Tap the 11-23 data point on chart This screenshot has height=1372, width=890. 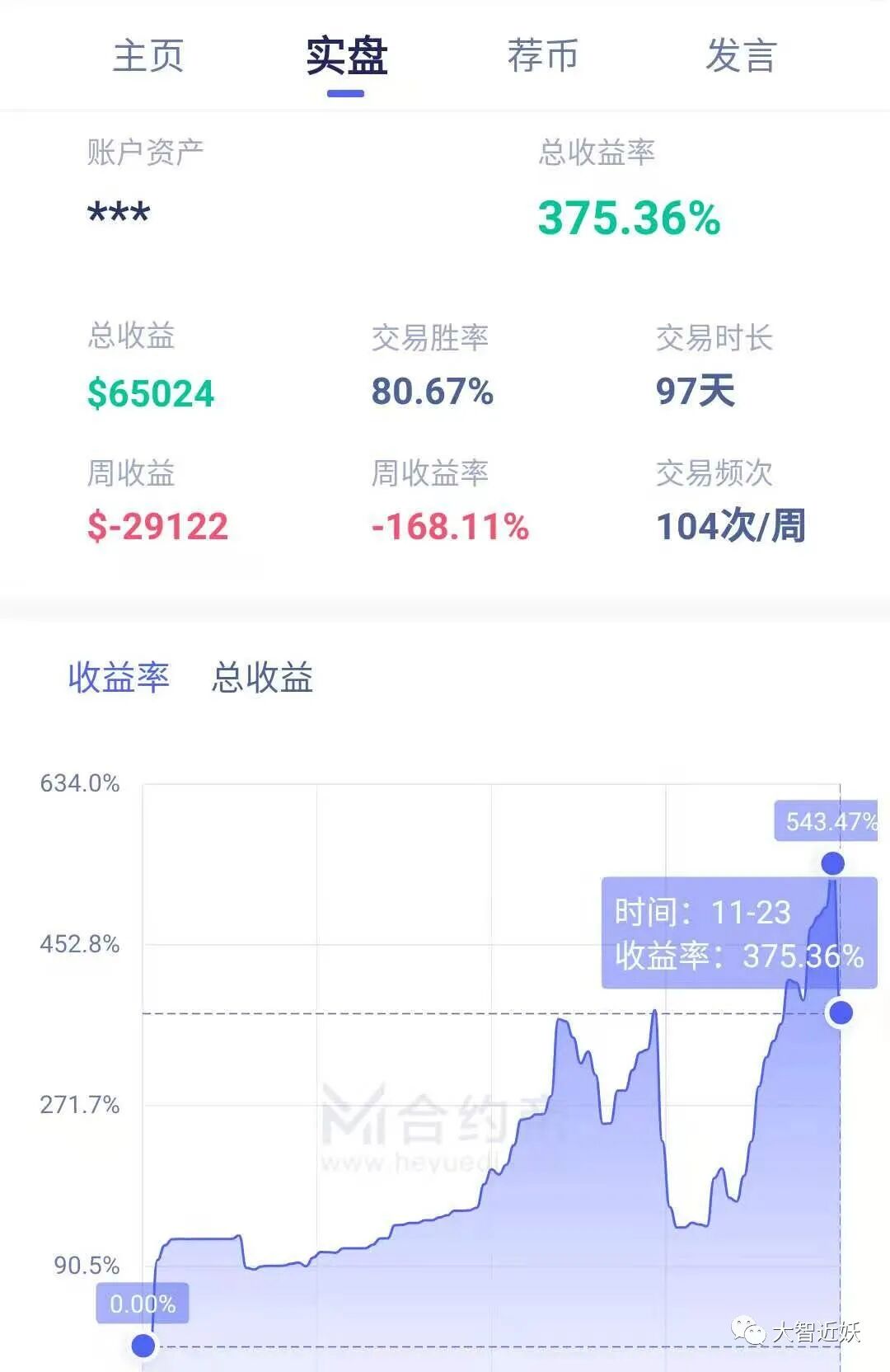coord(841,1013)
